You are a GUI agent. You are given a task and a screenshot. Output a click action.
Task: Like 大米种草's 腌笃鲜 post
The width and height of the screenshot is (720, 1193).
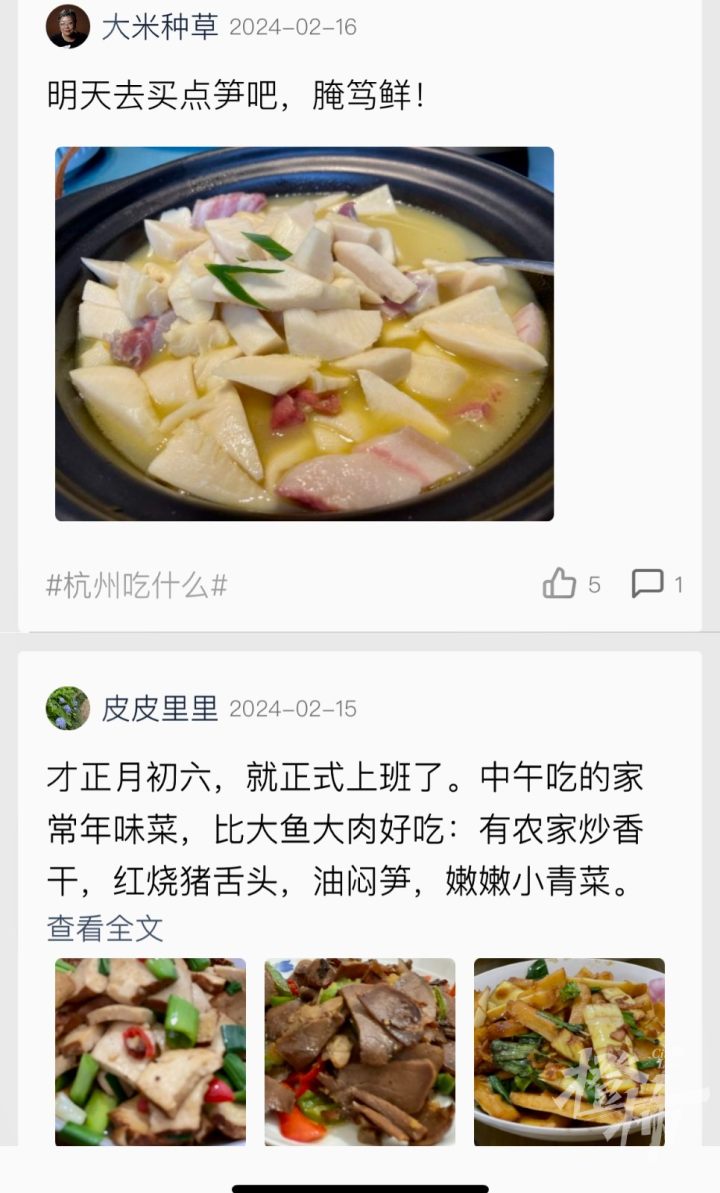click(x=560, y=584)
